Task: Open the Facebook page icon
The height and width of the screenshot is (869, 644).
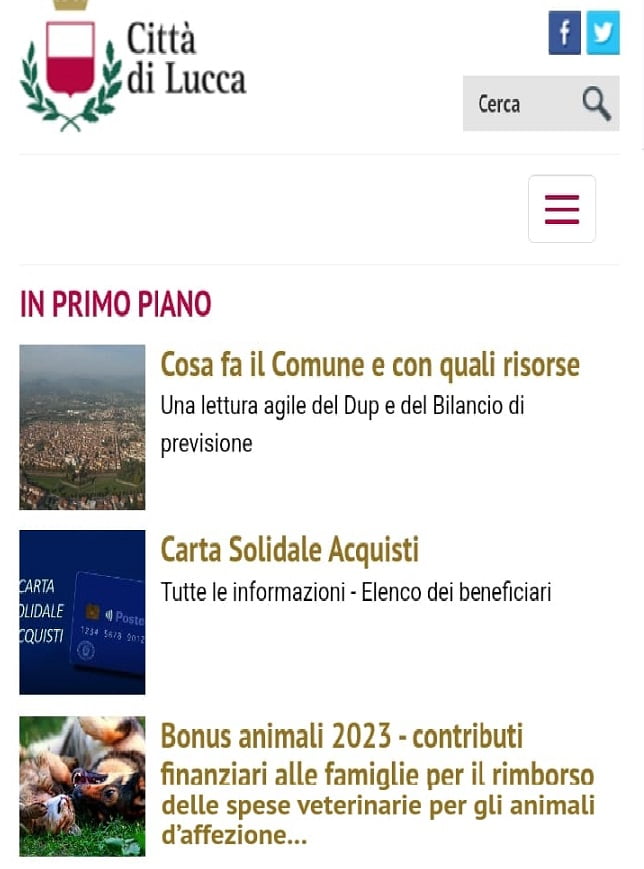Action: pos(564,33)
